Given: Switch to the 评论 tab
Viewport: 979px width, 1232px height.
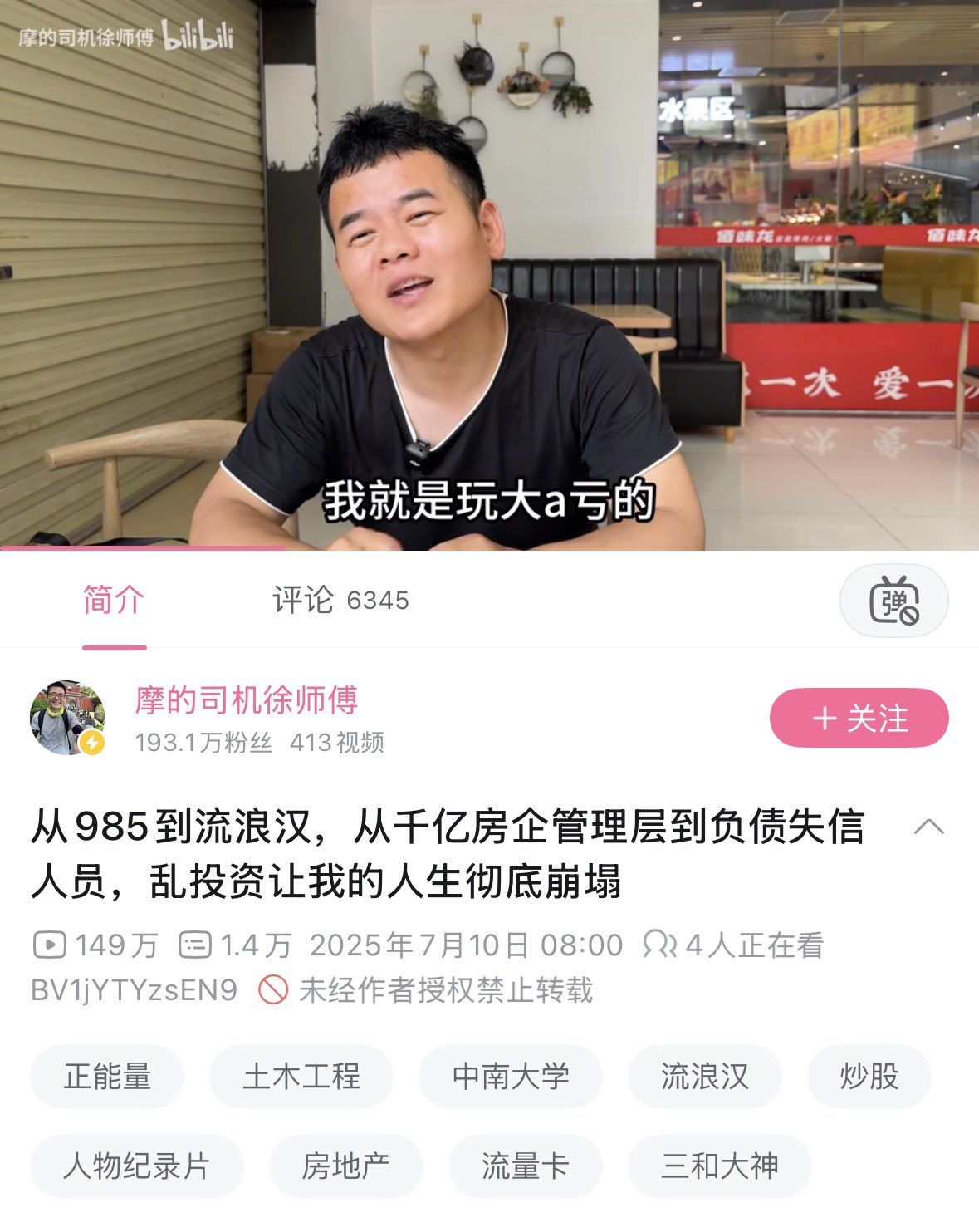Looking at the screenshot, I should pos(340,600).
